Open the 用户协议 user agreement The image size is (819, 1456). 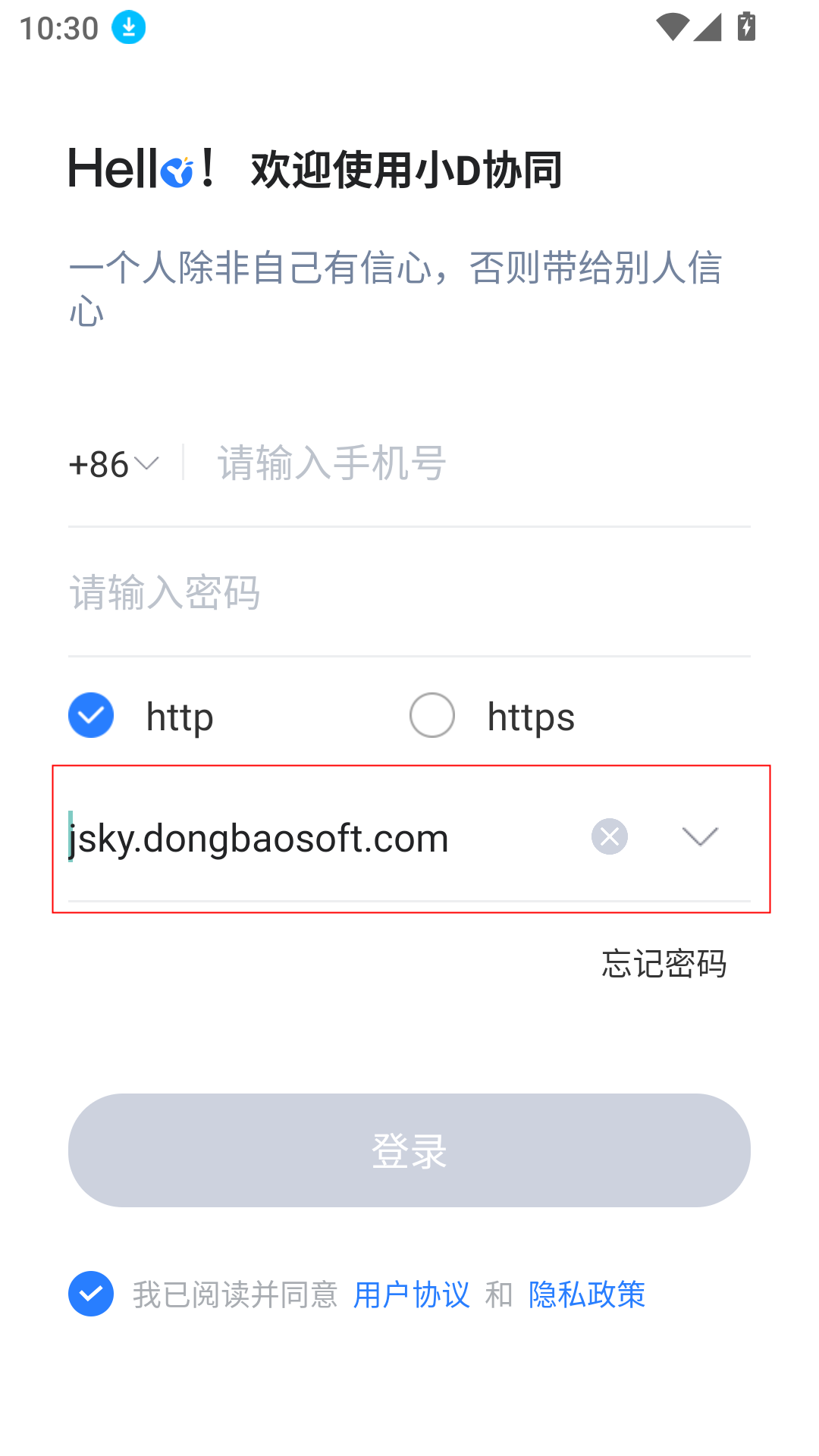point(412,1294)
